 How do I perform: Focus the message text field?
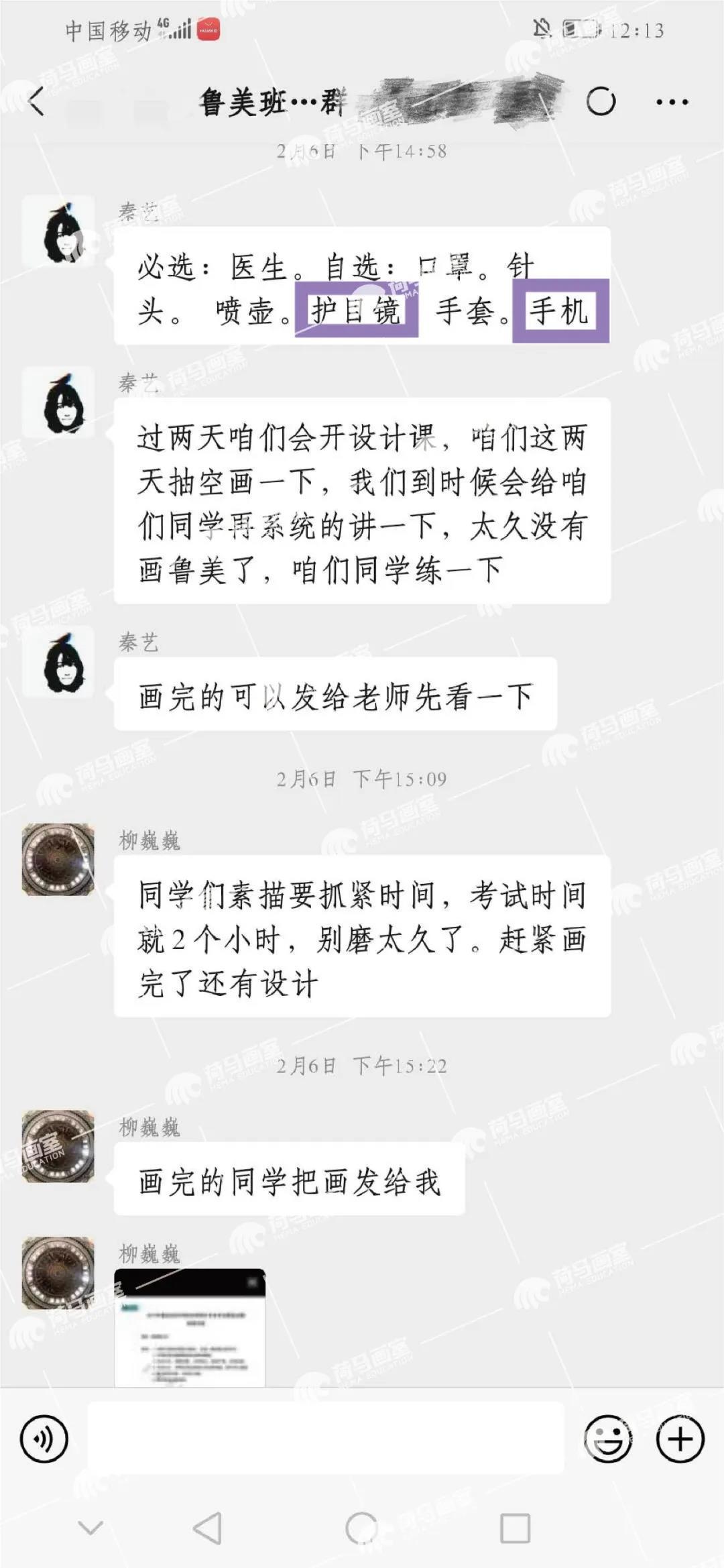point(326,1437)
